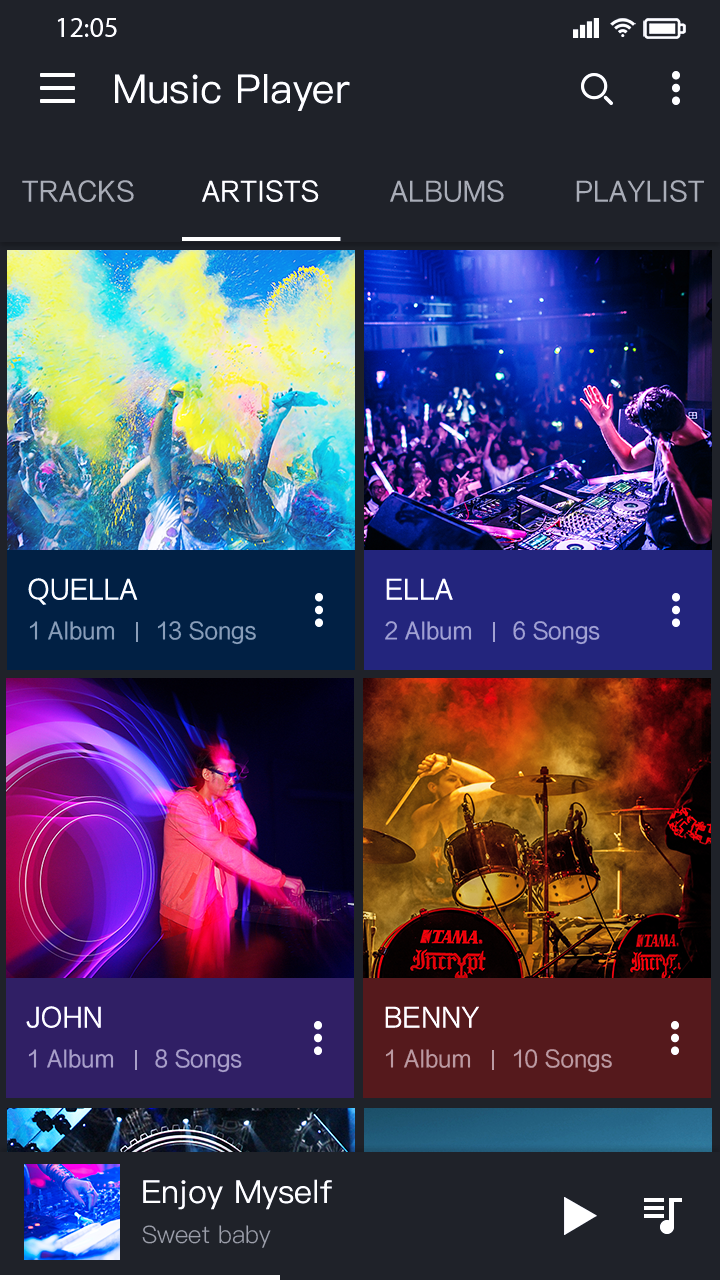Select the Artists tab

coord(260,192)
